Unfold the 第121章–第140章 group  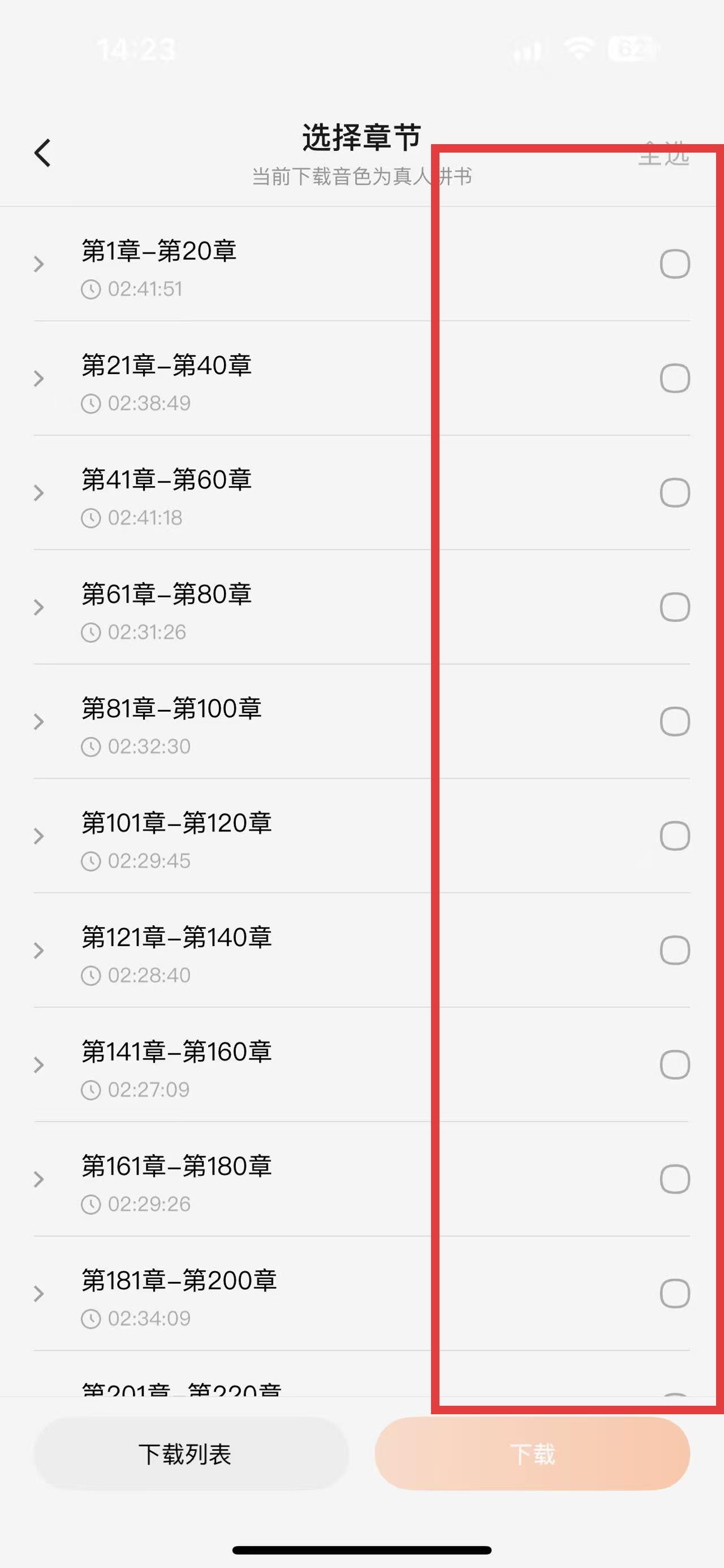point(39,951)
